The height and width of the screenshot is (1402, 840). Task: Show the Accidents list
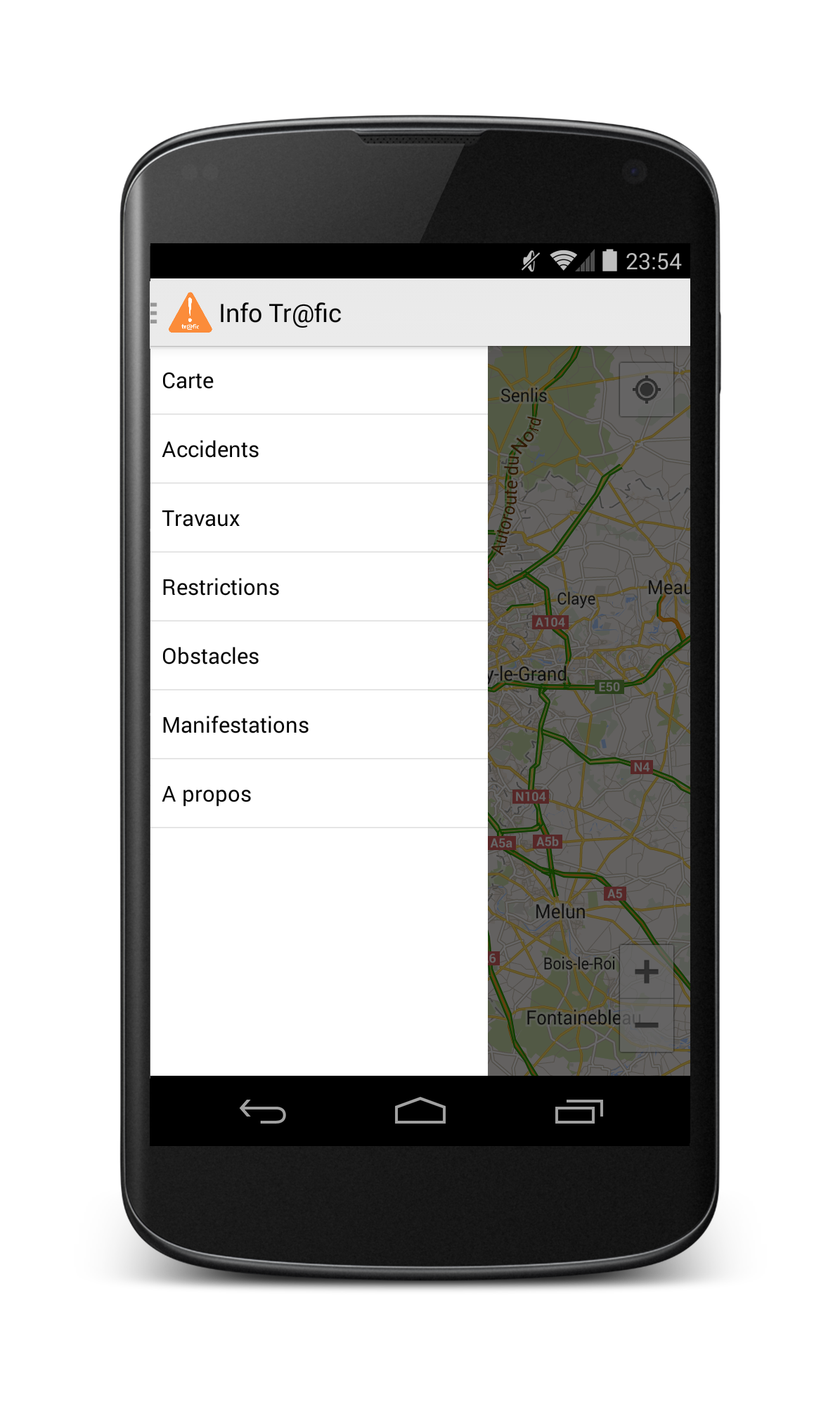point(318,449)
